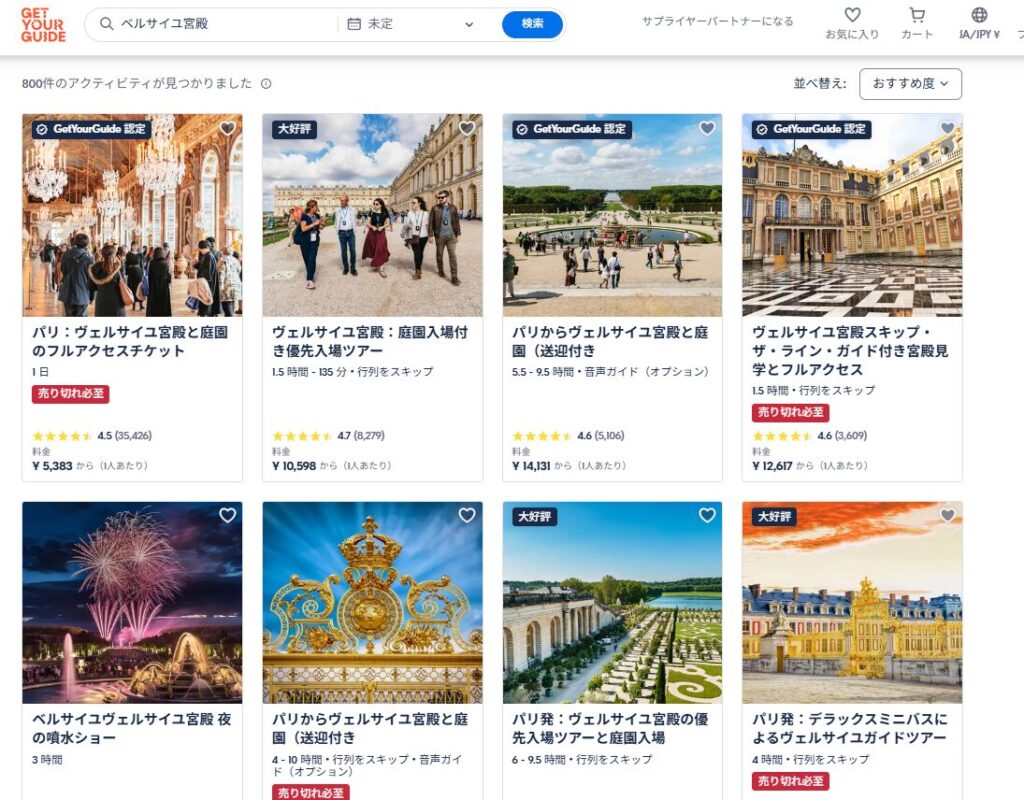
Task: Tap the GetYourGuide logo to go home
Action: click(x=43, y=24)
